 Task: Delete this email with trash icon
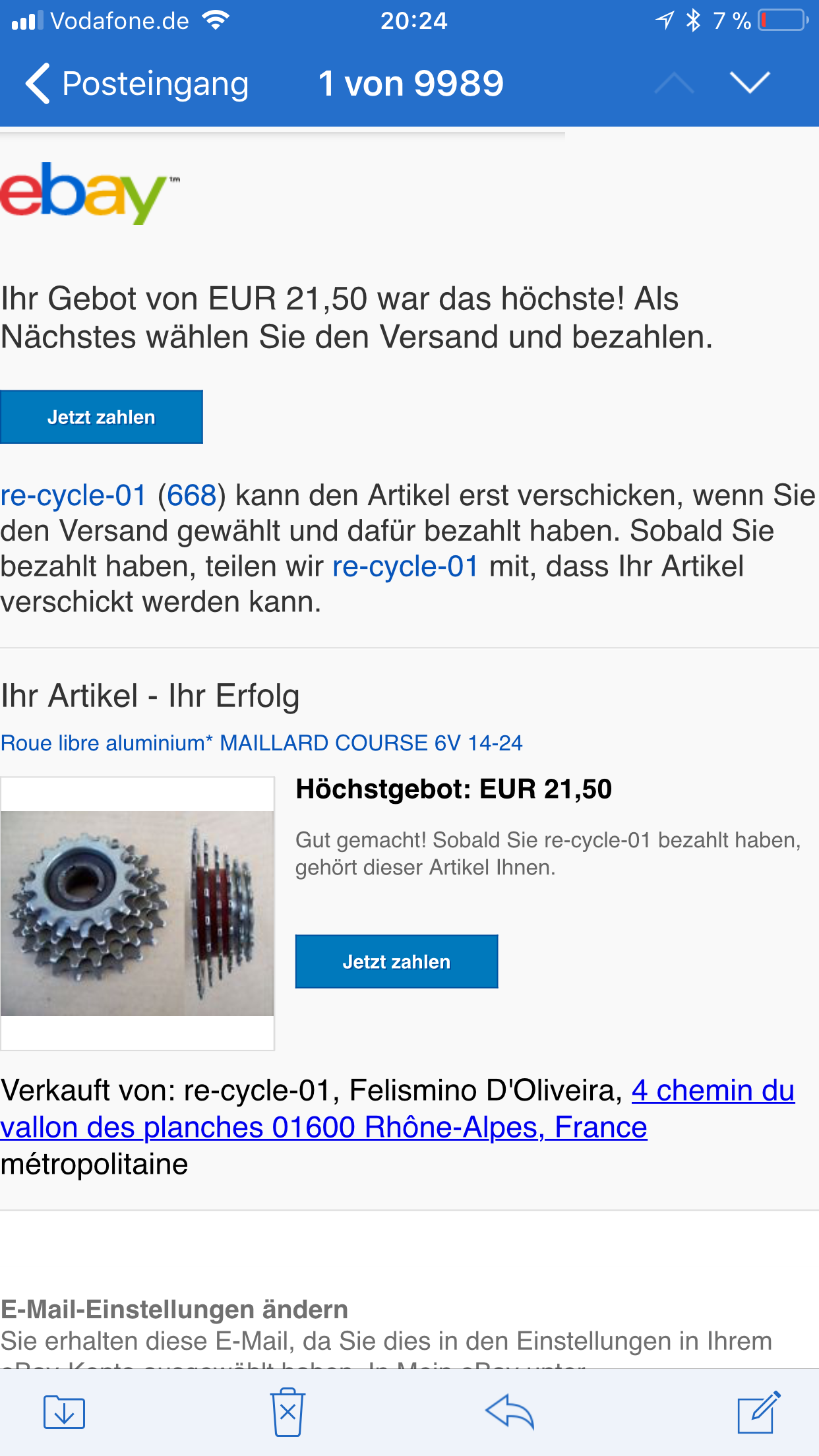pos(288,1412)
